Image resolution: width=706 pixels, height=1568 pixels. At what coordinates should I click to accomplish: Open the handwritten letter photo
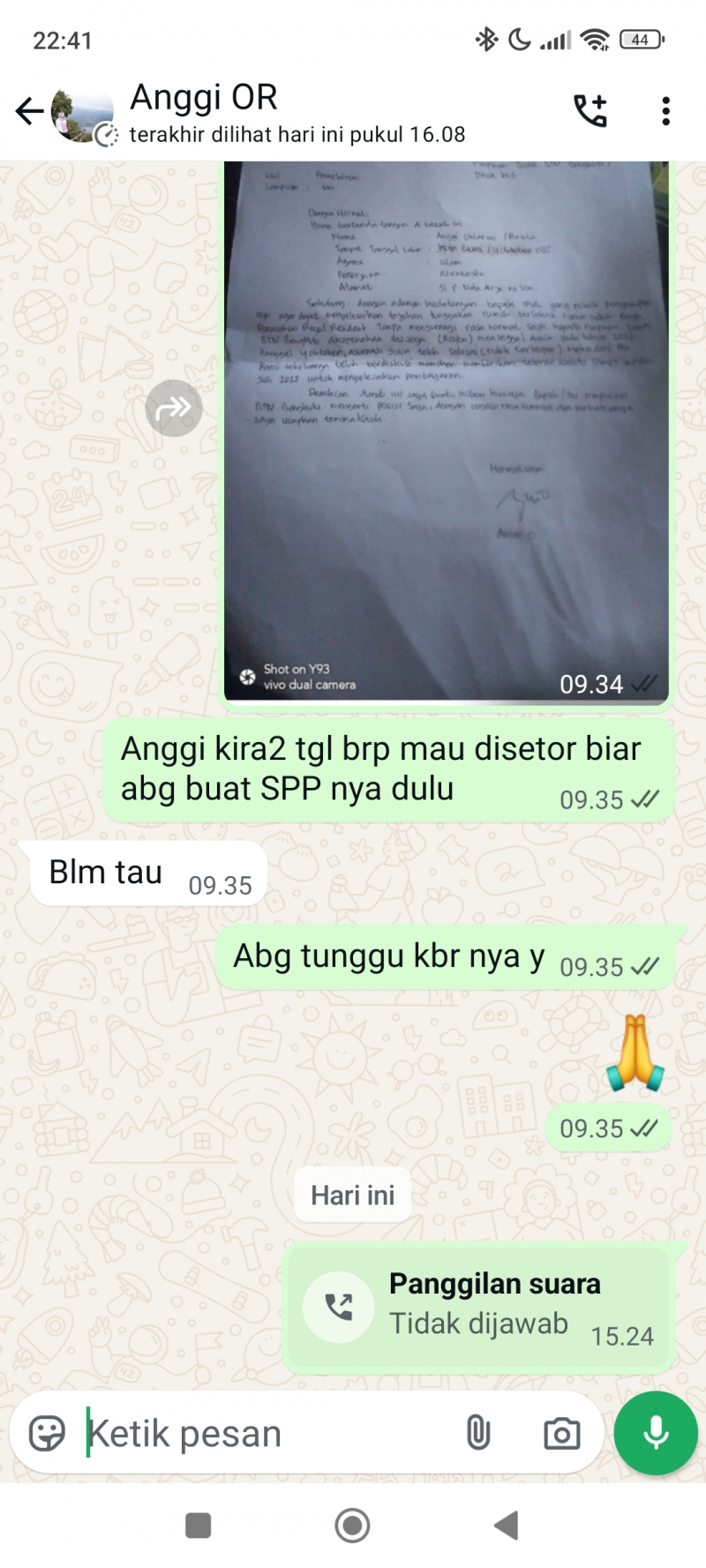[446, 424]
